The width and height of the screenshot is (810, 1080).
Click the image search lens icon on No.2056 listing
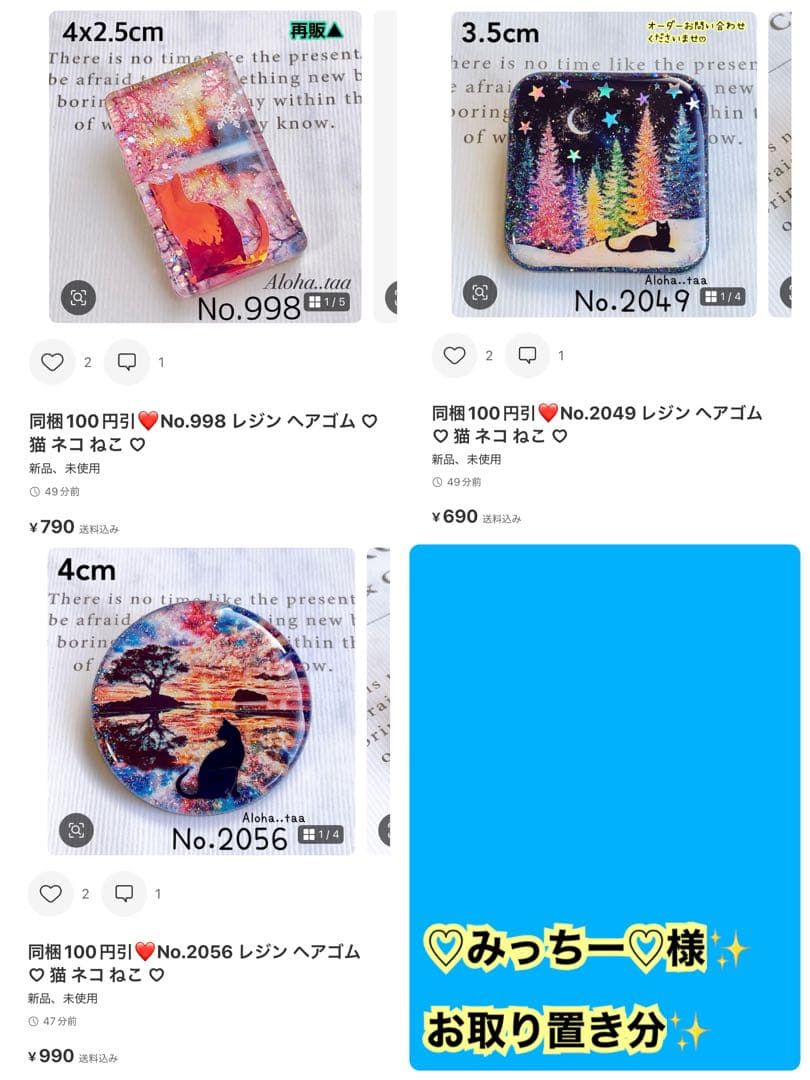tap(77, 831)
